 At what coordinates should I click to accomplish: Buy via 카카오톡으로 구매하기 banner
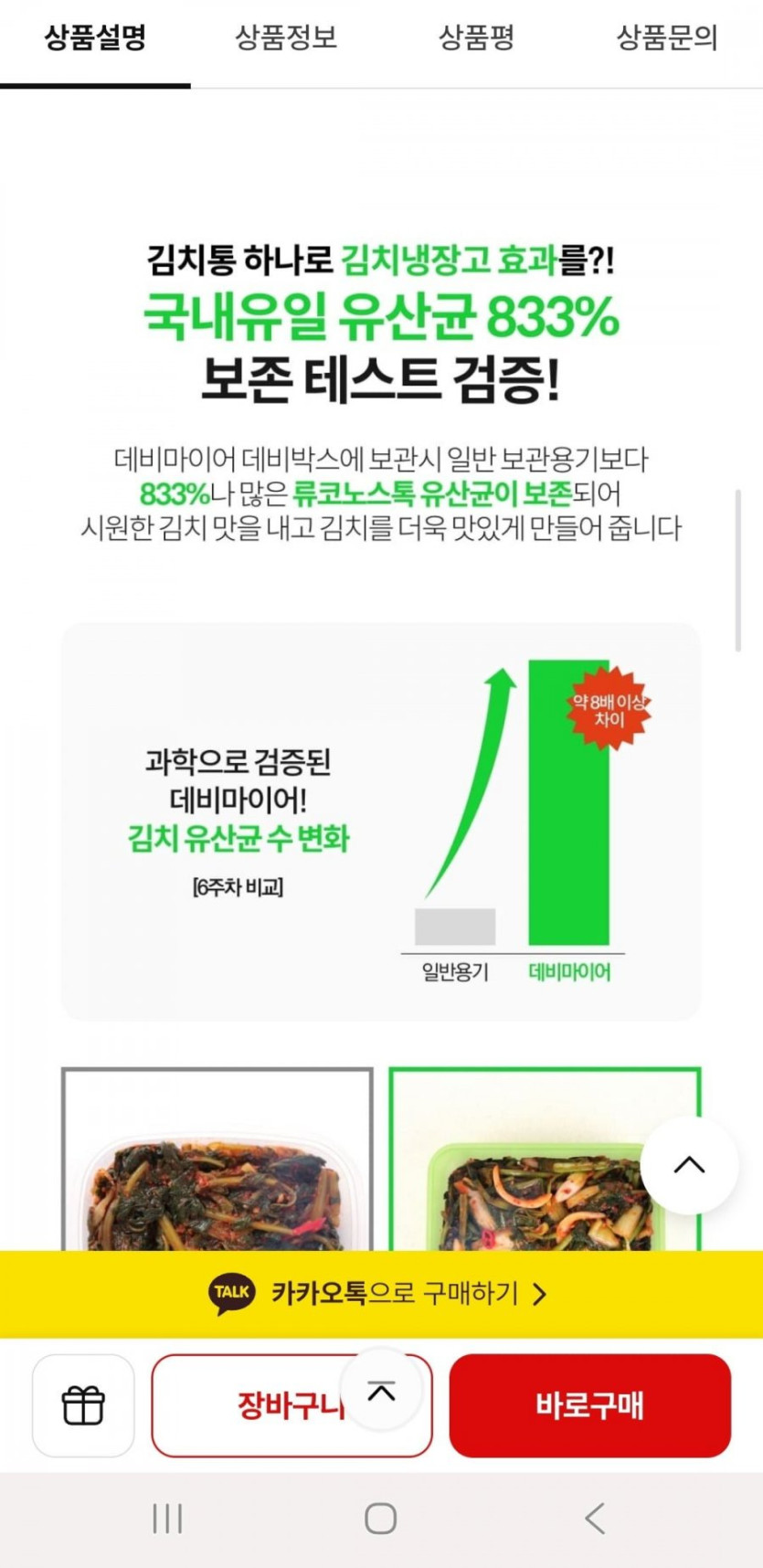click(381, 1294)
